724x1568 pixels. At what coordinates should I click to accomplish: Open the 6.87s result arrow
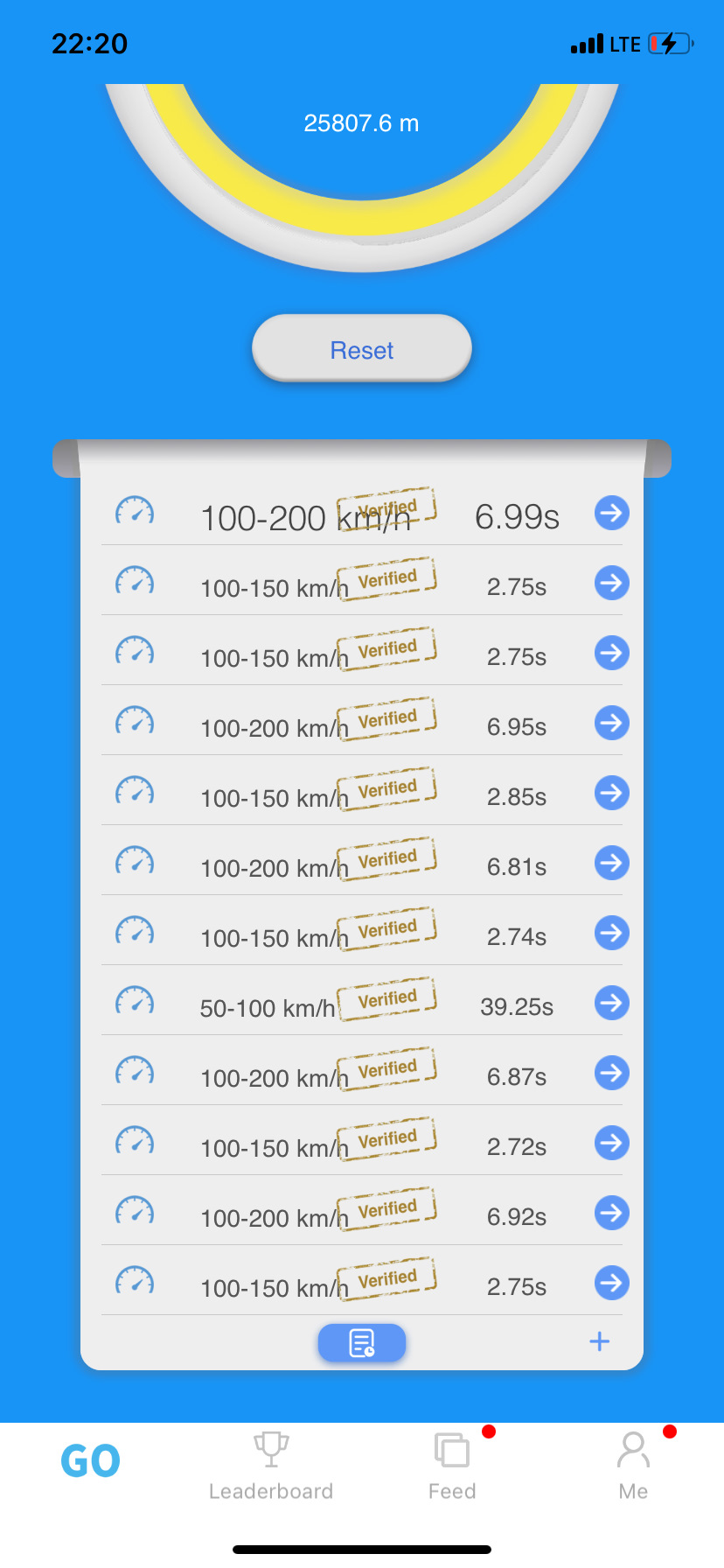611,1073
